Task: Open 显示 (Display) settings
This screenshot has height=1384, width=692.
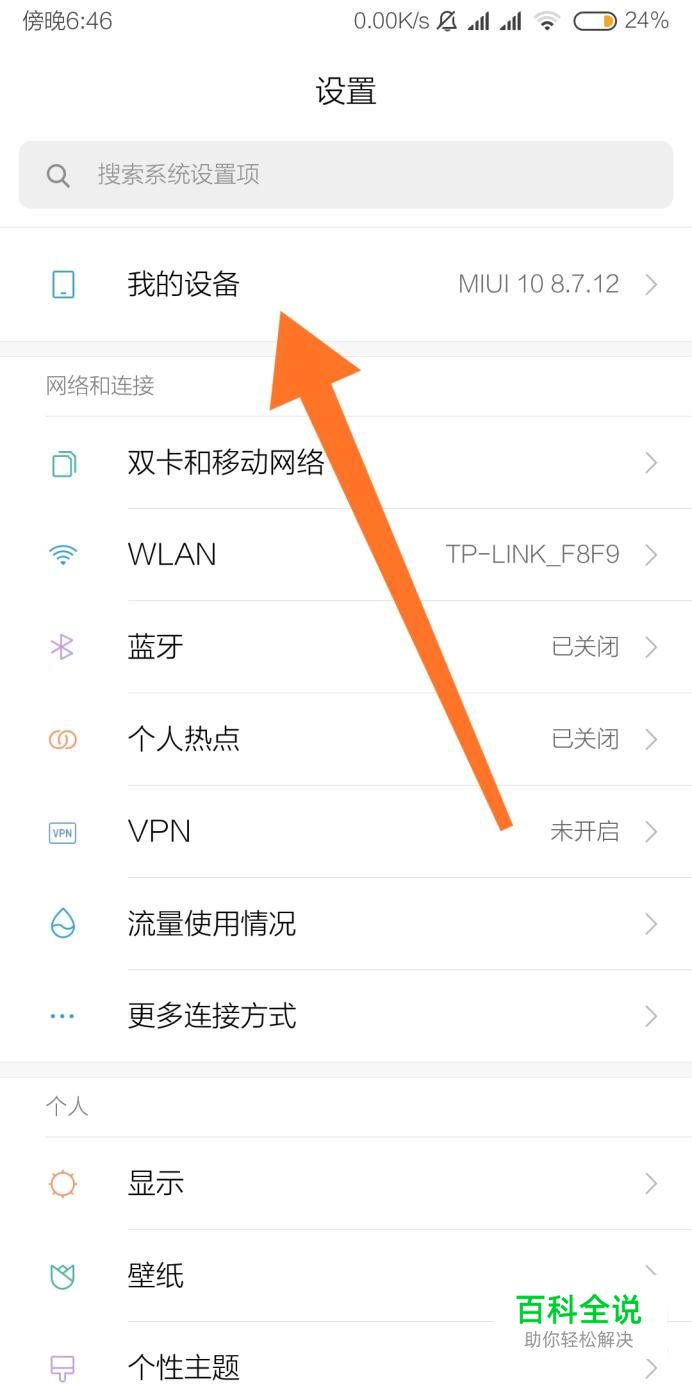Action: tap(156, 1184)
